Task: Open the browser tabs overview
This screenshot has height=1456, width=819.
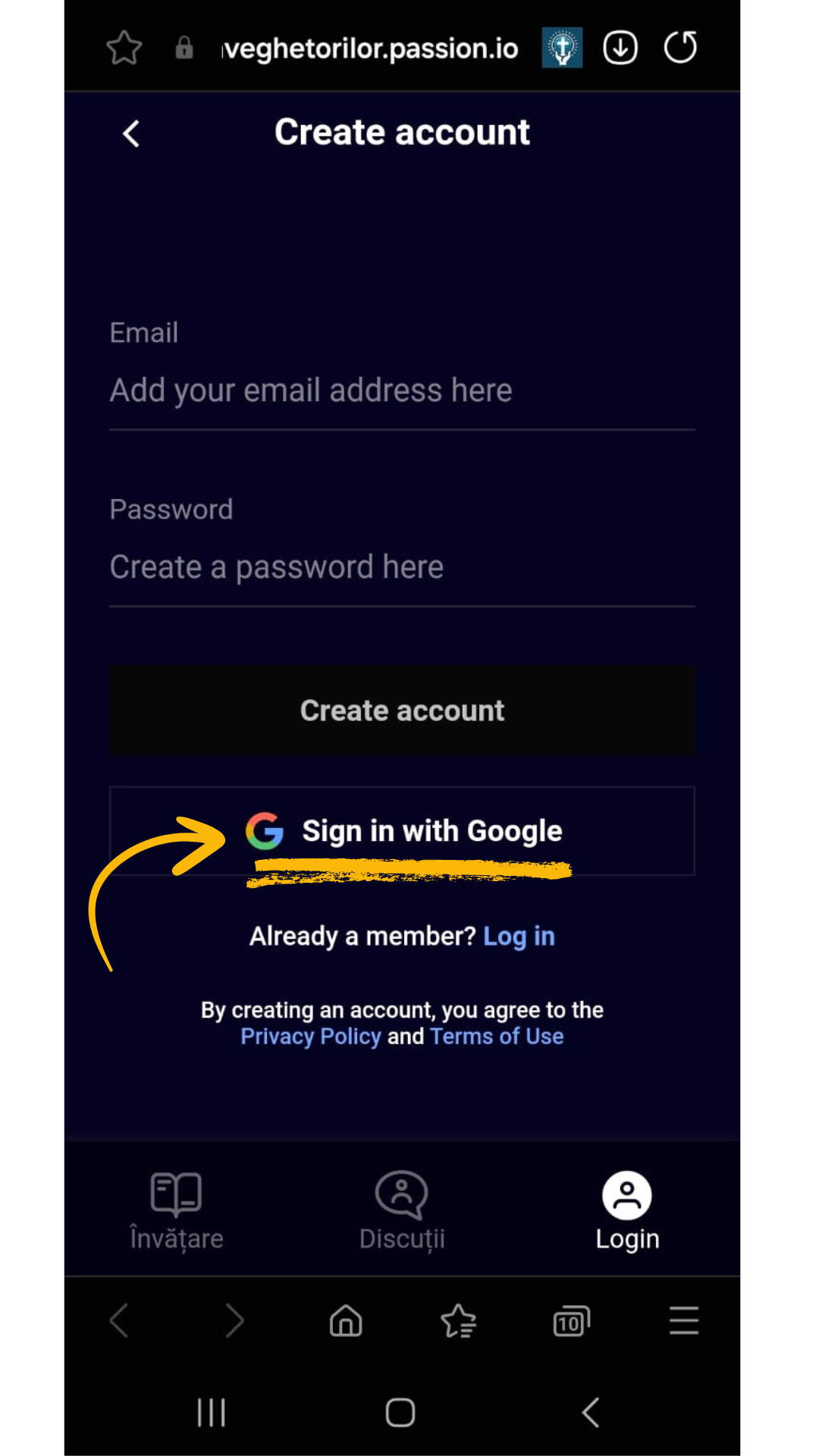Action: click(571, 1321)
